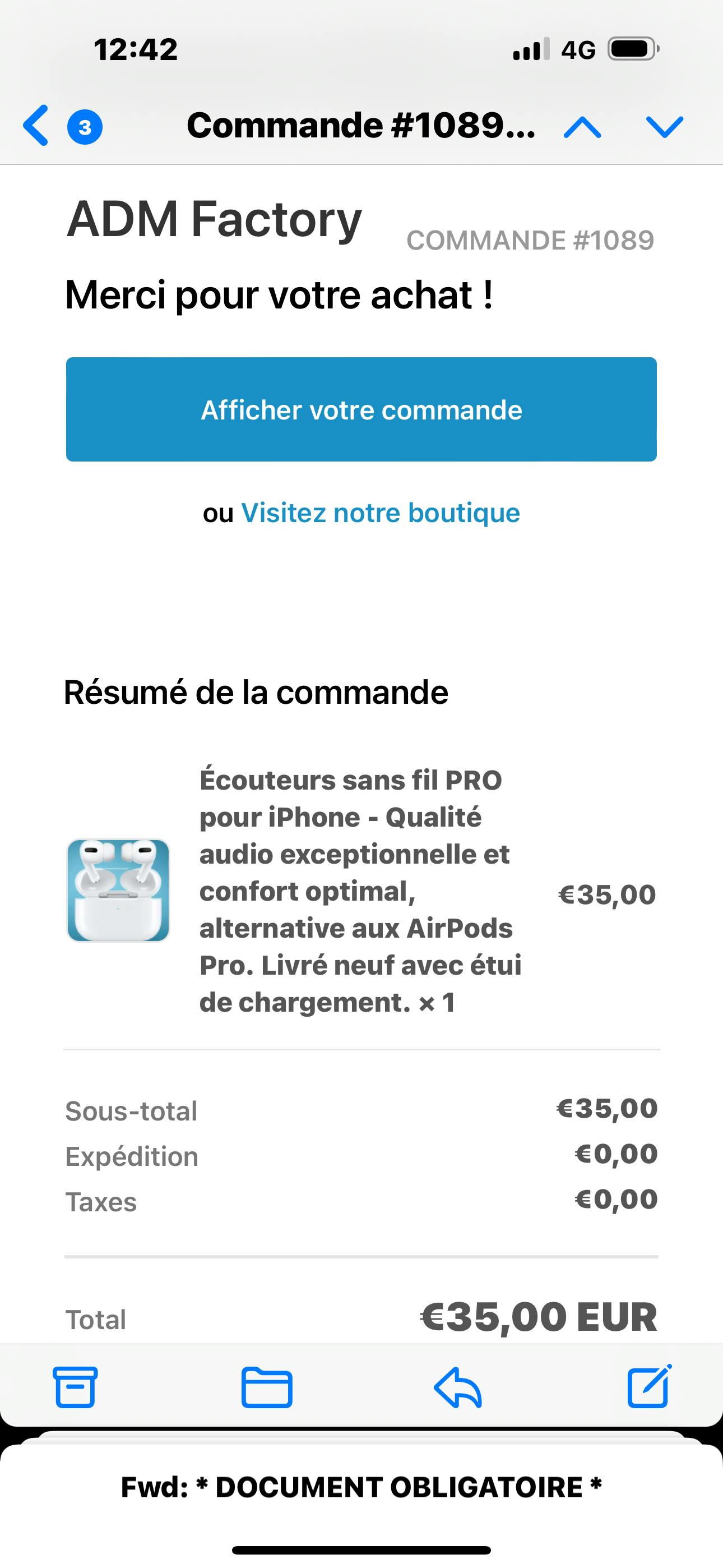Reopen the Fwd: DOCUMENT OBLIGATOIRE draft
This screenshot has height=1568, width=723.
coord(361,1487)
